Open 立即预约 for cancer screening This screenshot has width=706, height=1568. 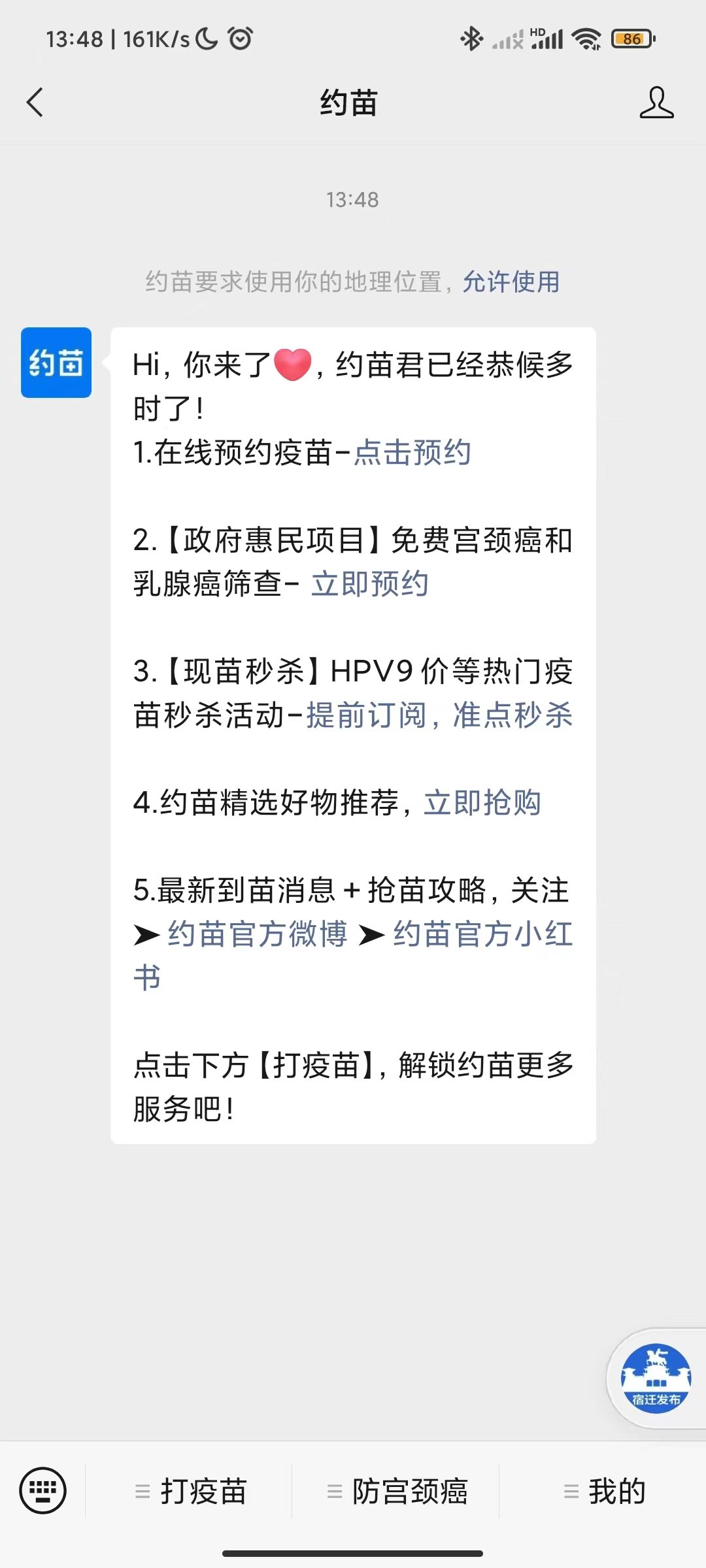tap(370, 584)
